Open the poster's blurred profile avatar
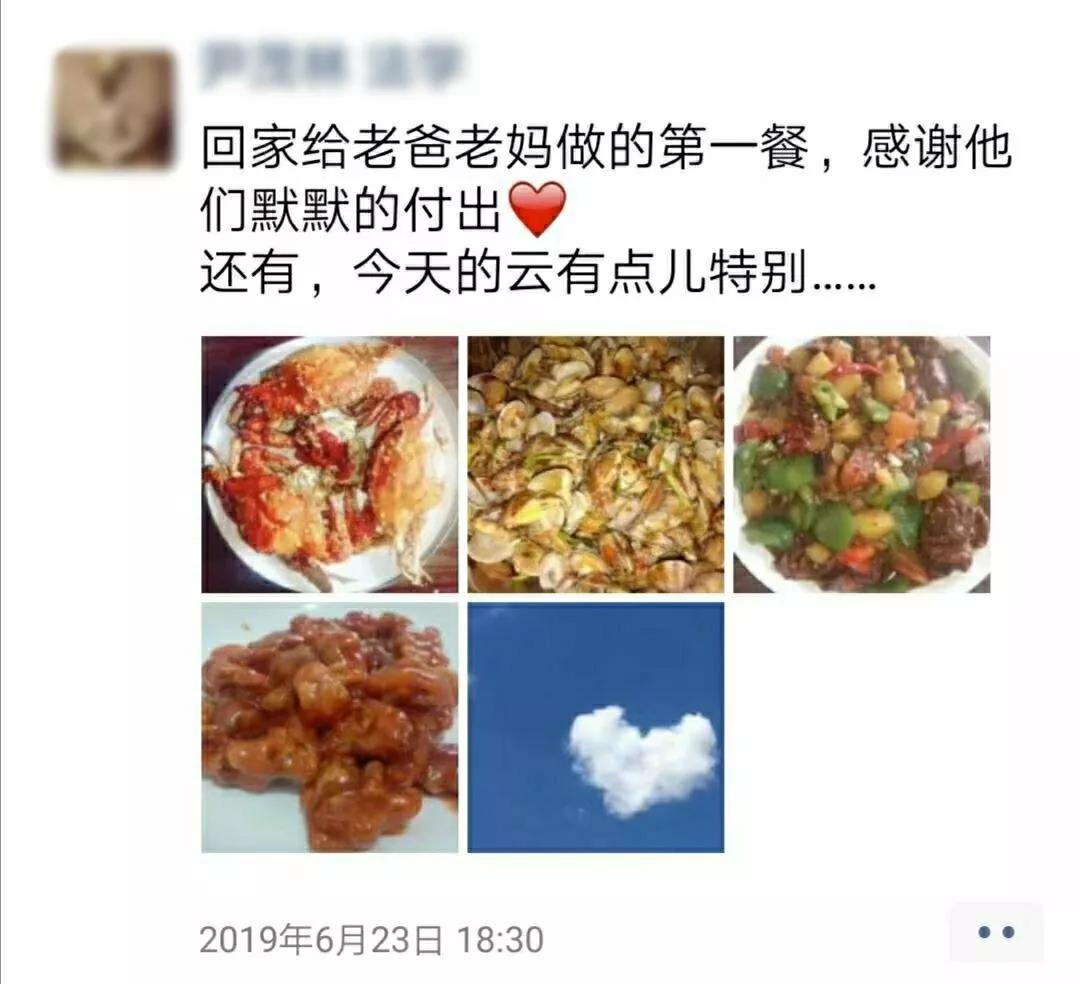 pyautogui.click(x=113, y=108)
